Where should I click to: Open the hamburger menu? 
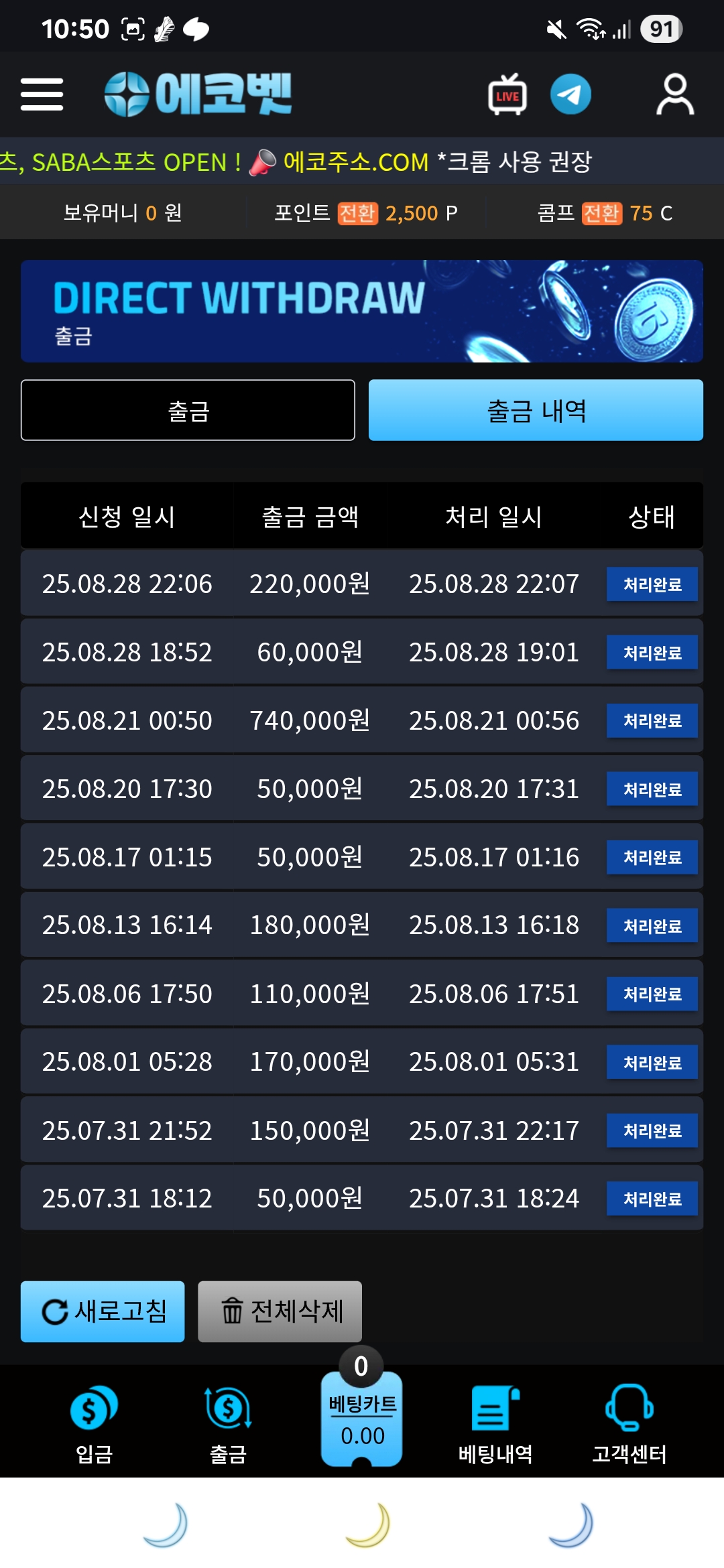[42, 94]
